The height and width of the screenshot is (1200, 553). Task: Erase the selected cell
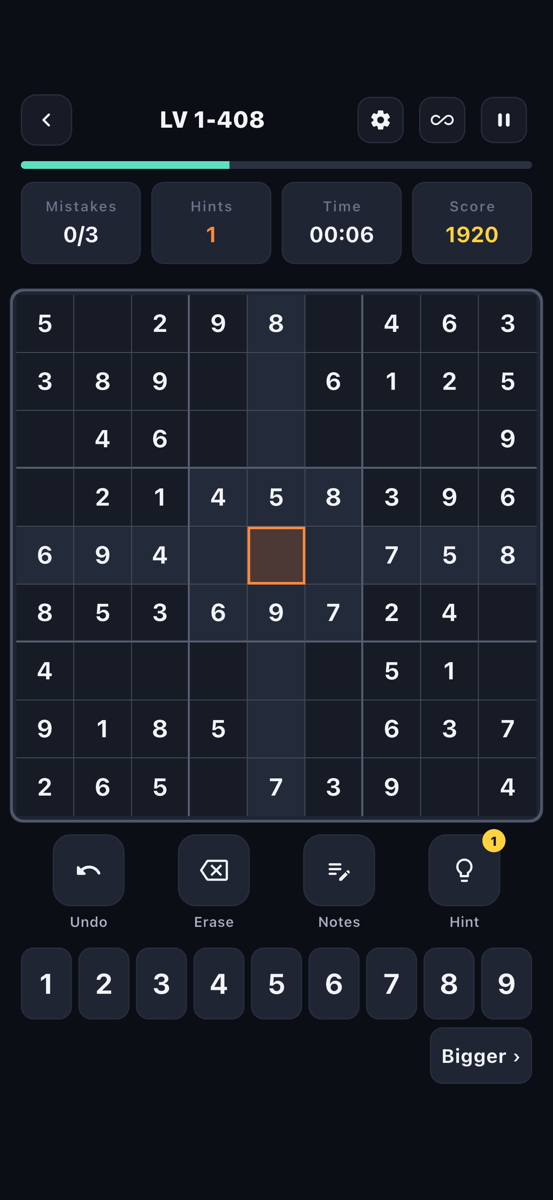click(214, 871)
